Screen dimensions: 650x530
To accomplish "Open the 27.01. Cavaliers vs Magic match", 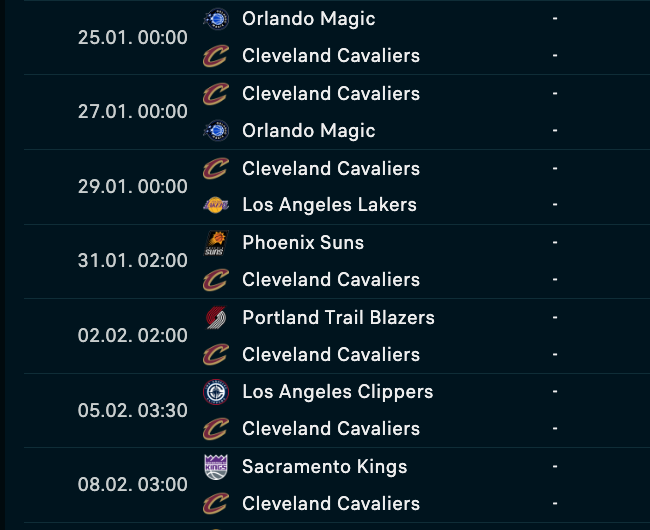I will point(330,112).
